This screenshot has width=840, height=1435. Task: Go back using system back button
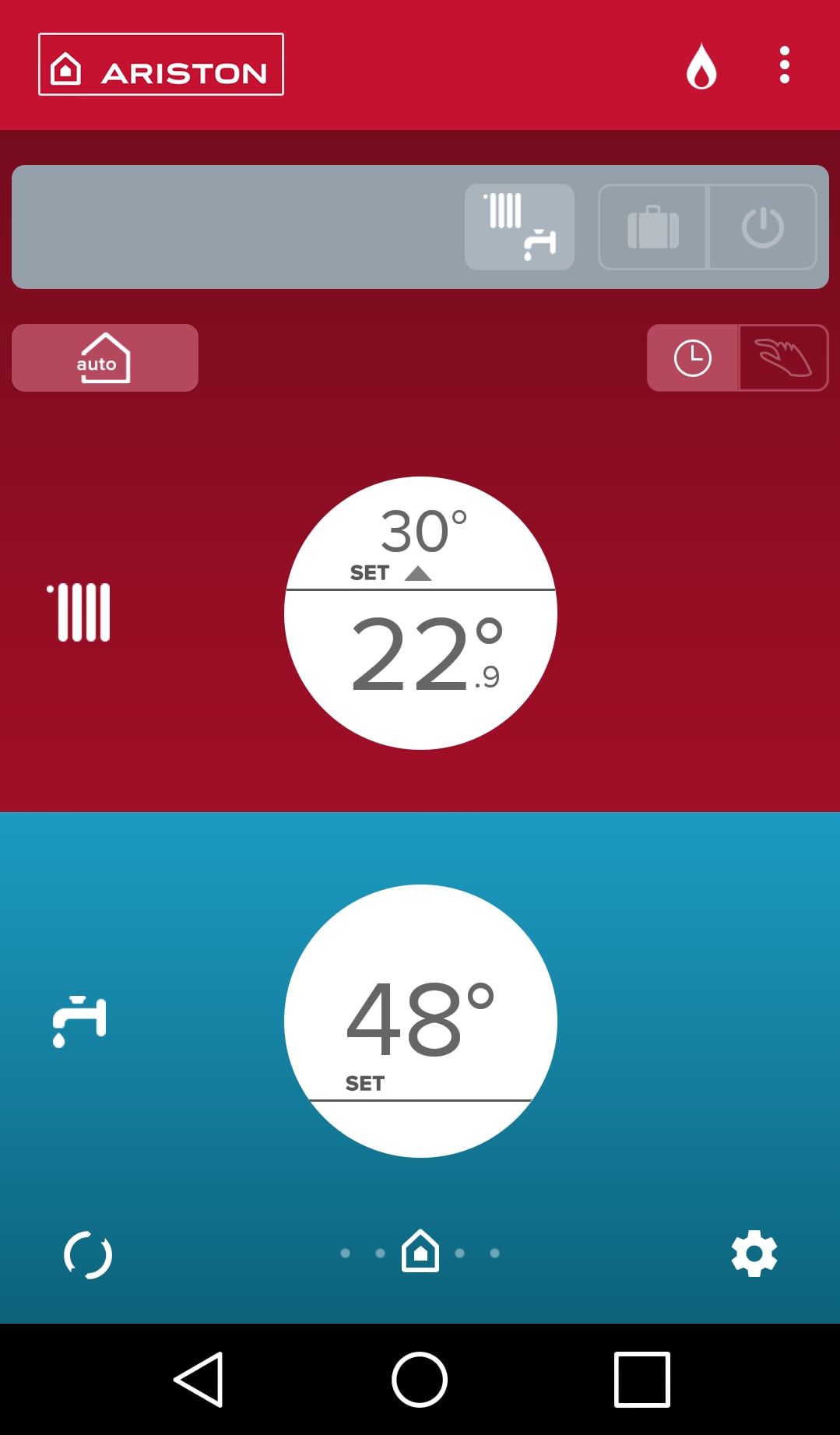[x=199, y=1379]
